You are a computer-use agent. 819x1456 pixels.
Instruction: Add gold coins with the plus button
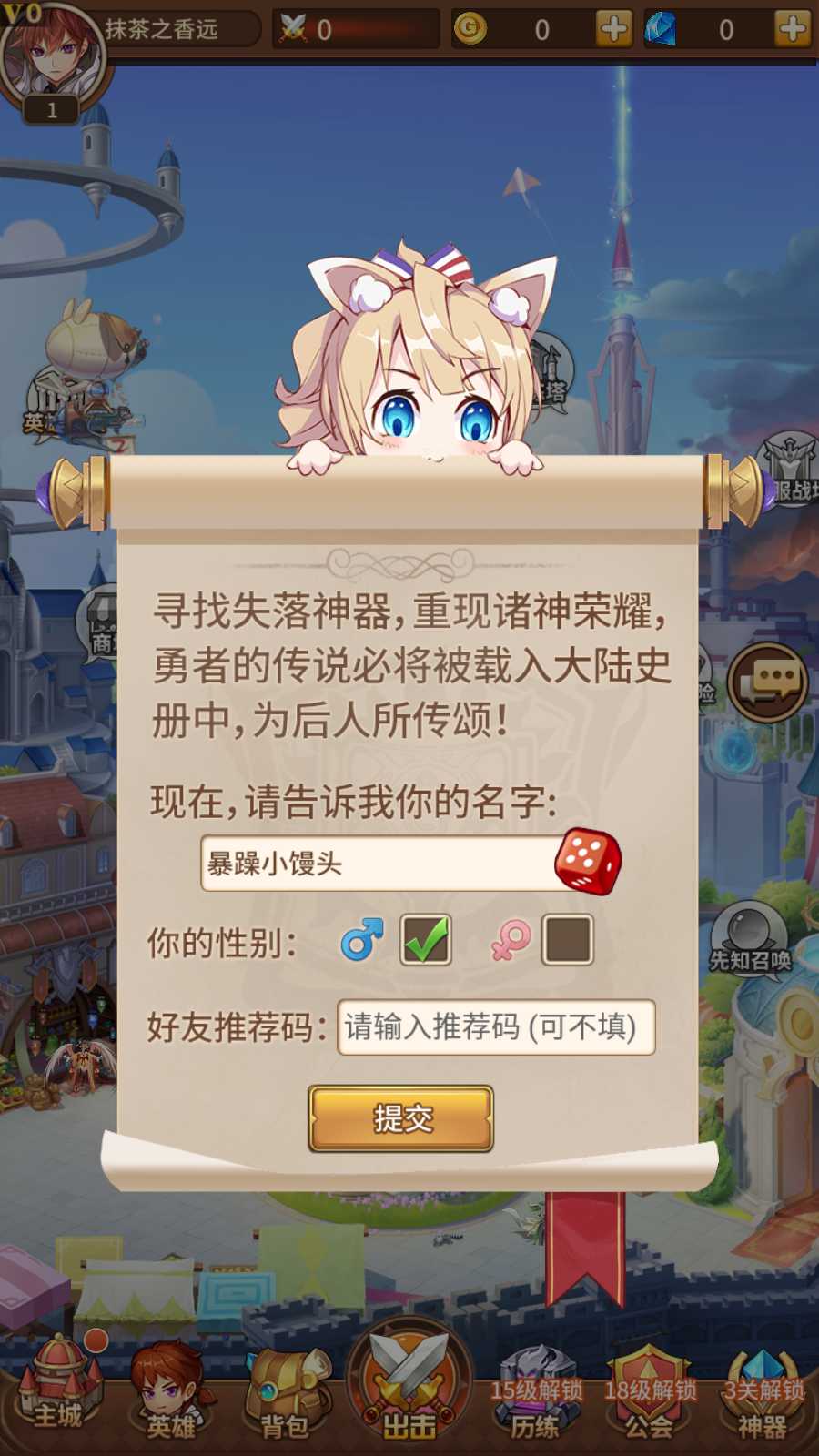click(613, 29)
